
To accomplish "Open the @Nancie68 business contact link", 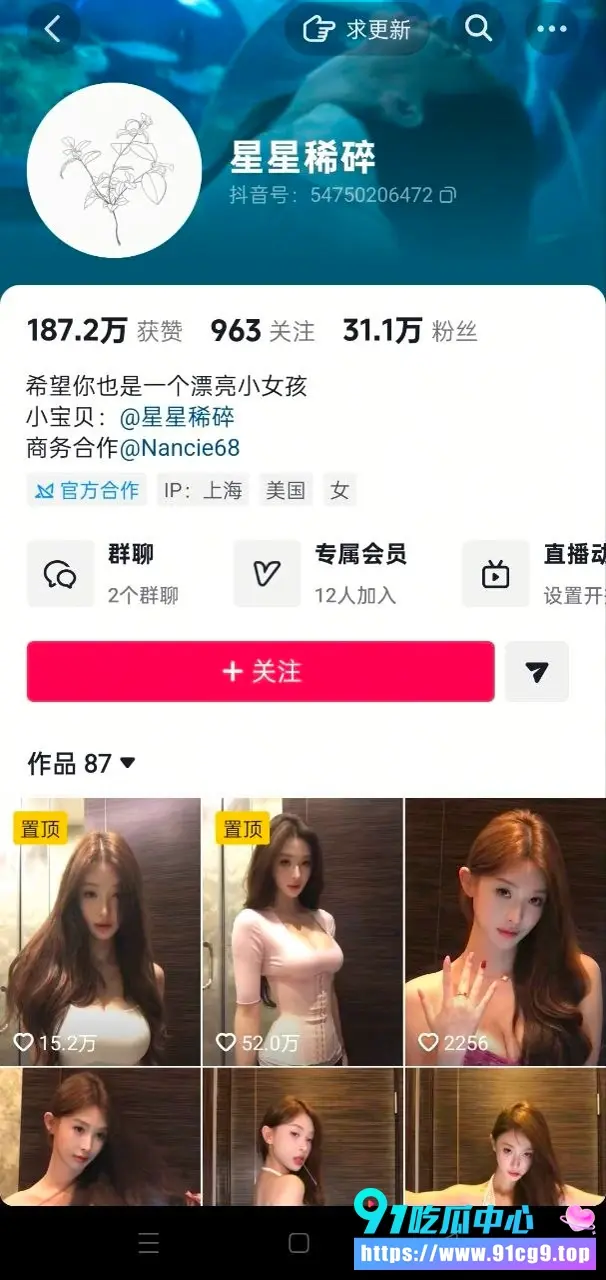I will (x=180, y=448).
